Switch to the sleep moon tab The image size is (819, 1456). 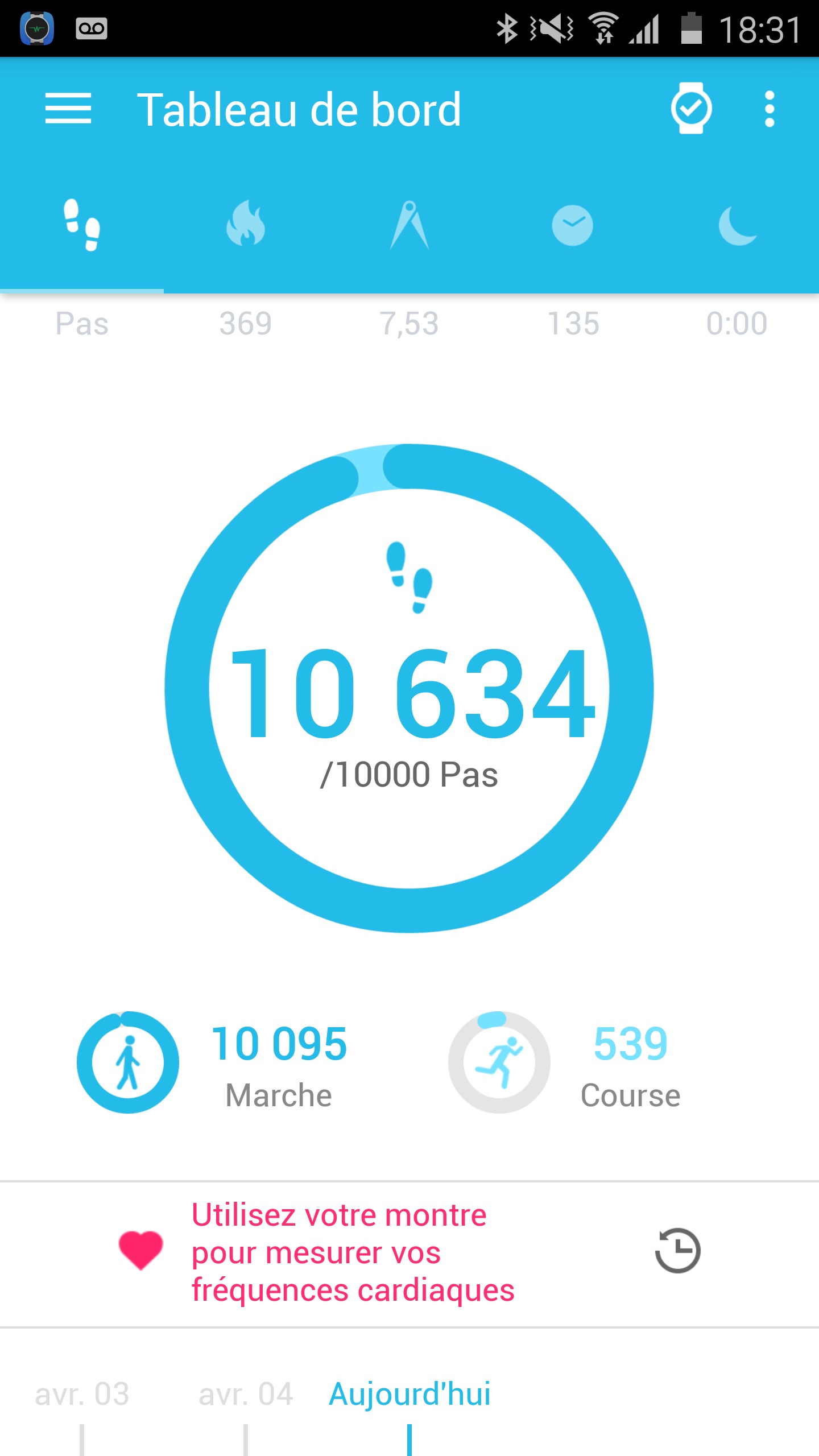[737, 226]
